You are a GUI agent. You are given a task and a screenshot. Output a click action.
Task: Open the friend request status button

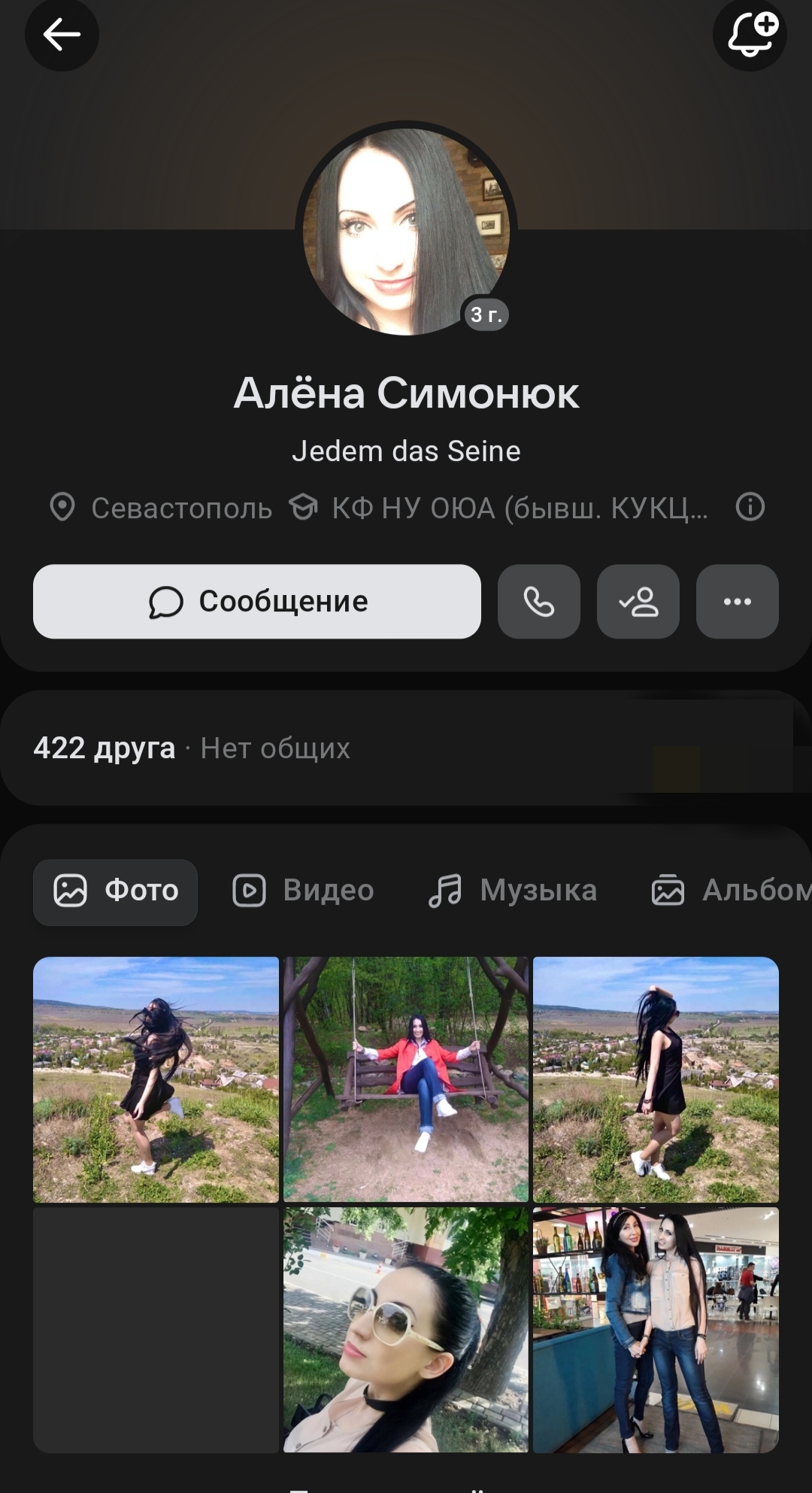click(x=638, y=602)
